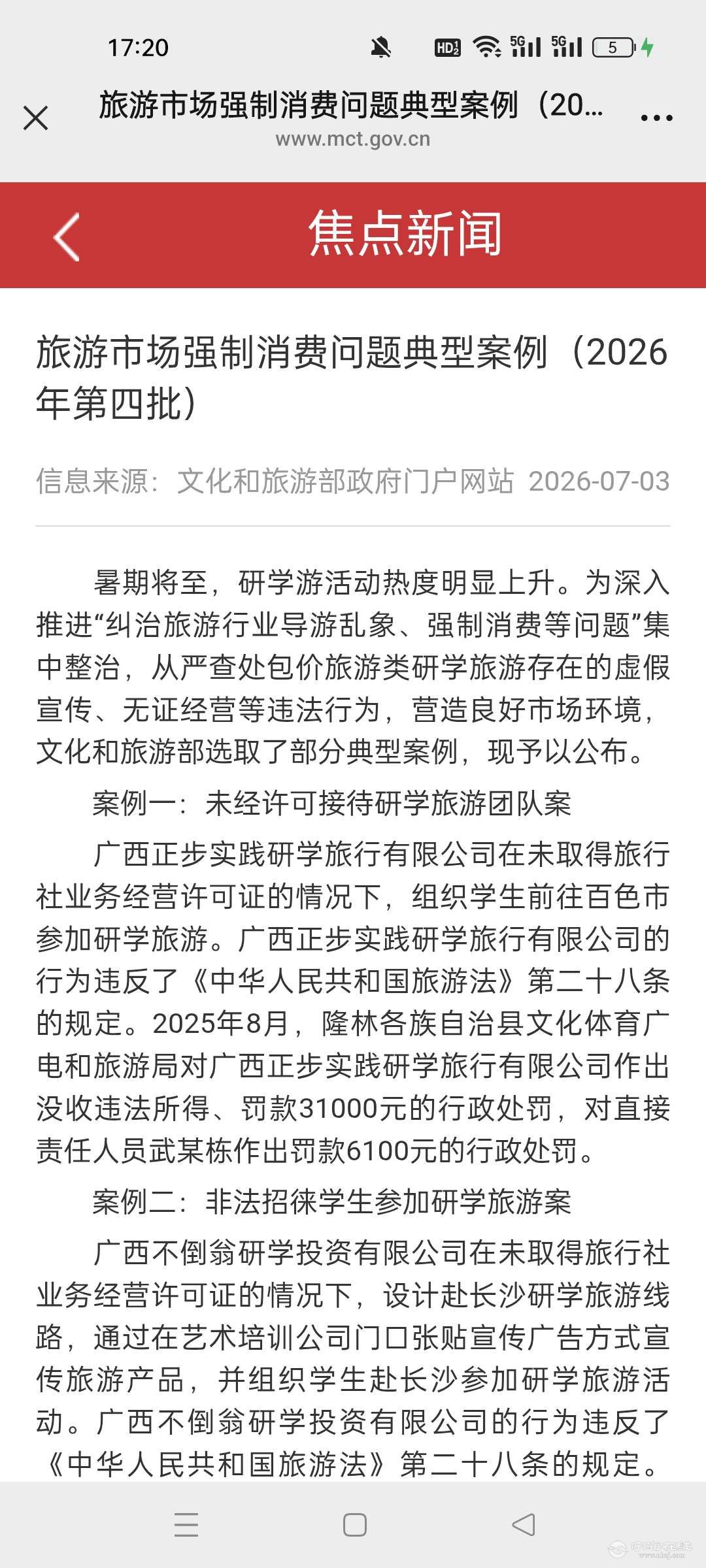Tap the system home button
The image size is (706, 1568).
(354, 1524)
